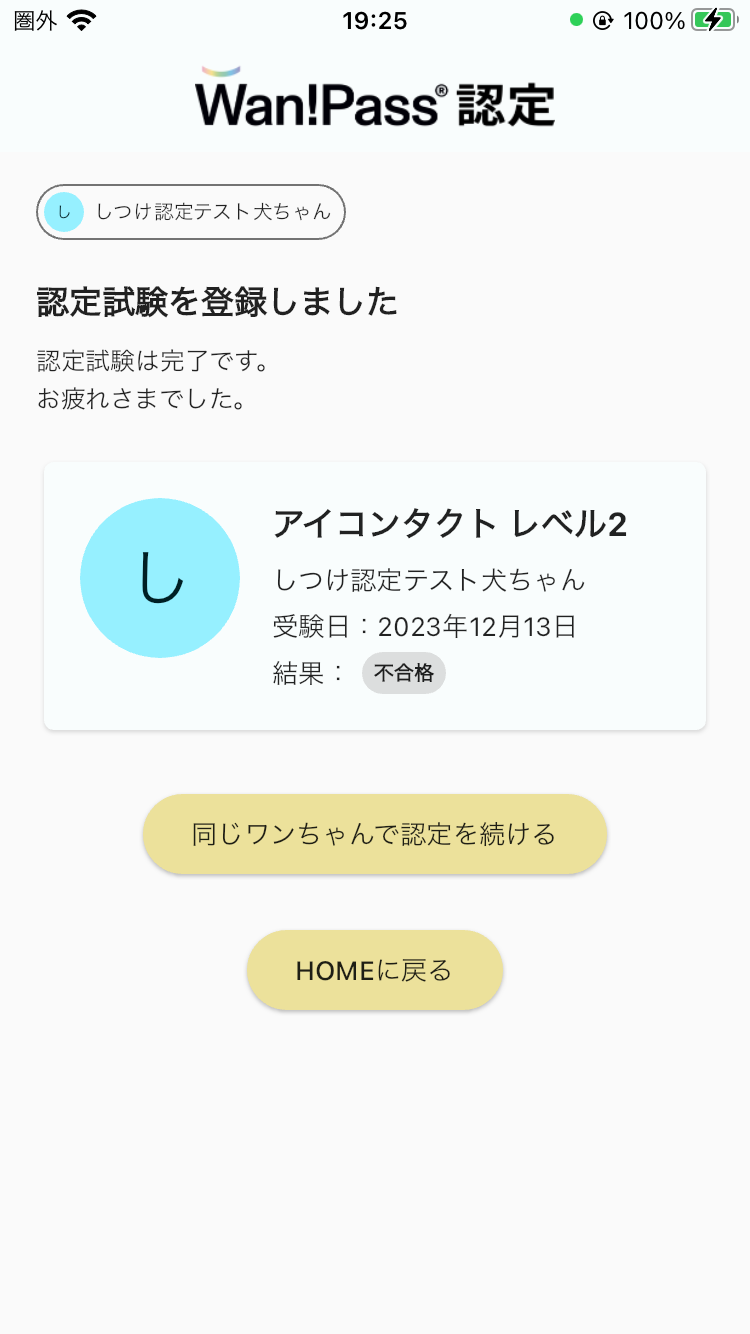Viewport: 750px width, 1334px height.
Task: Return home with HOMEに戻る
Action: click(374, 970)
